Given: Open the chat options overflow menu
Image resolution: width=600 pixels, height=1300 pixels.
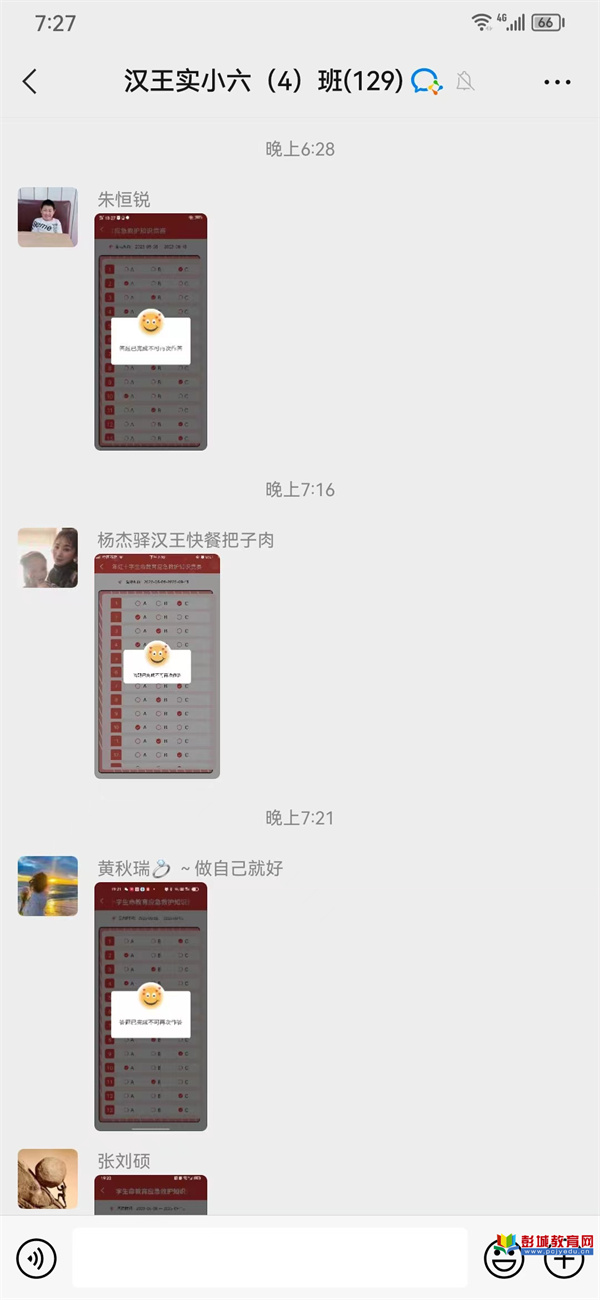Looking at the screenshot, I should coord(557,82).
